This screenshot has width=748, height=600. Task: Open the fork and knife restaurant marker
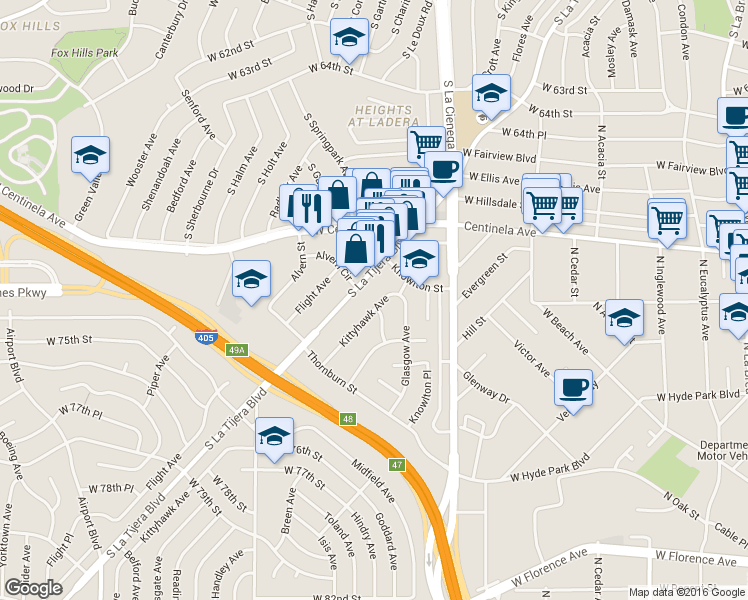(312, 212)
